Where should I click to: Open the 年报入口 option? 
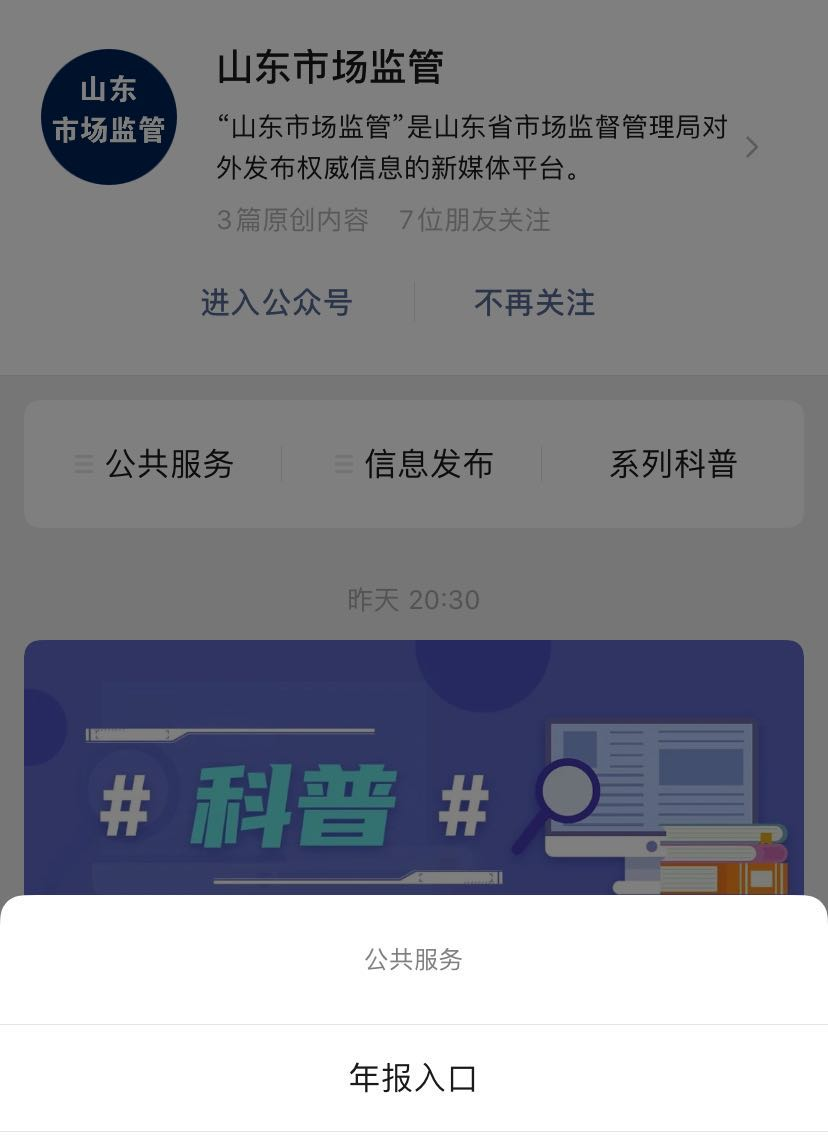pos(413,1078)
